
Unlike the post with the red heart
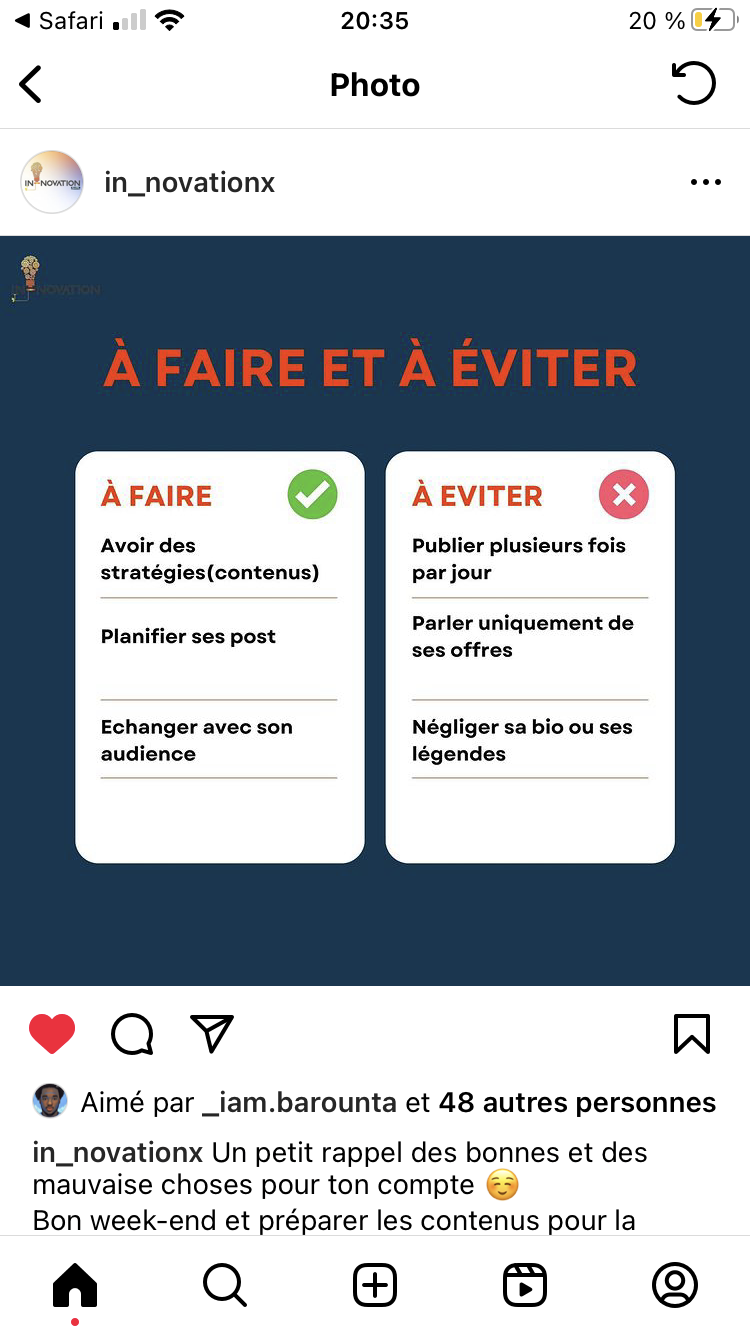pos(52,1034)
